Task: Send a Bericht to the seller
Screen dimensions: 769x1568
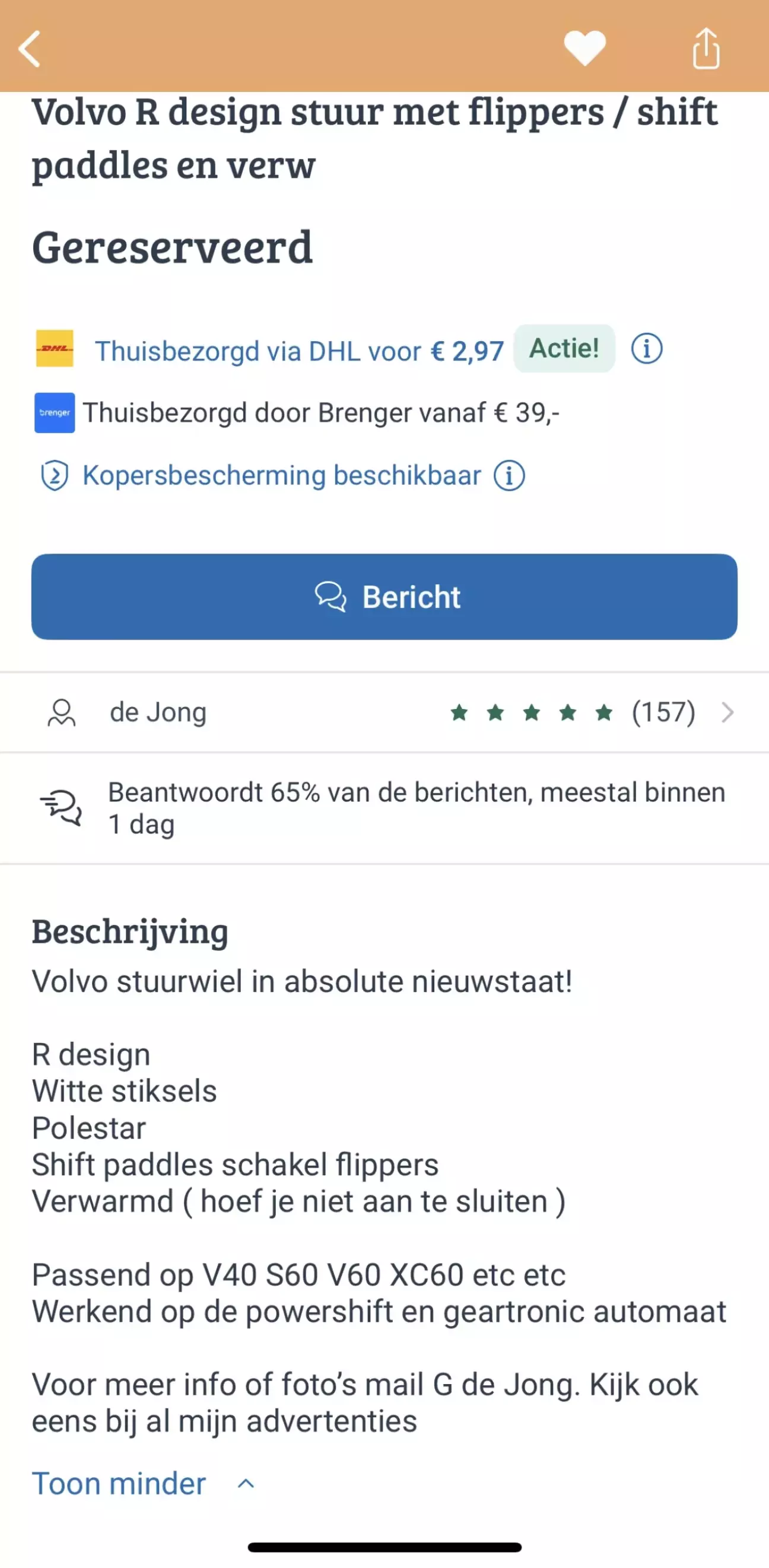Action: point(384,596)
